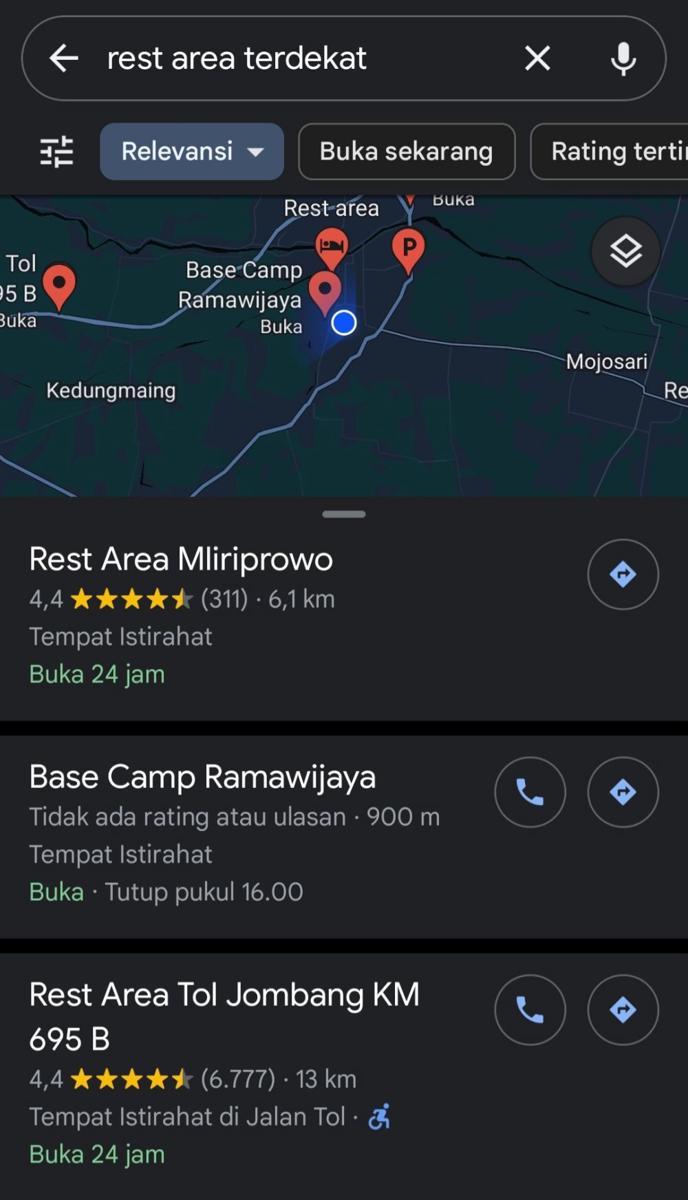Go back from search results
Screen dimensions: 688x1200
(64, 59)
